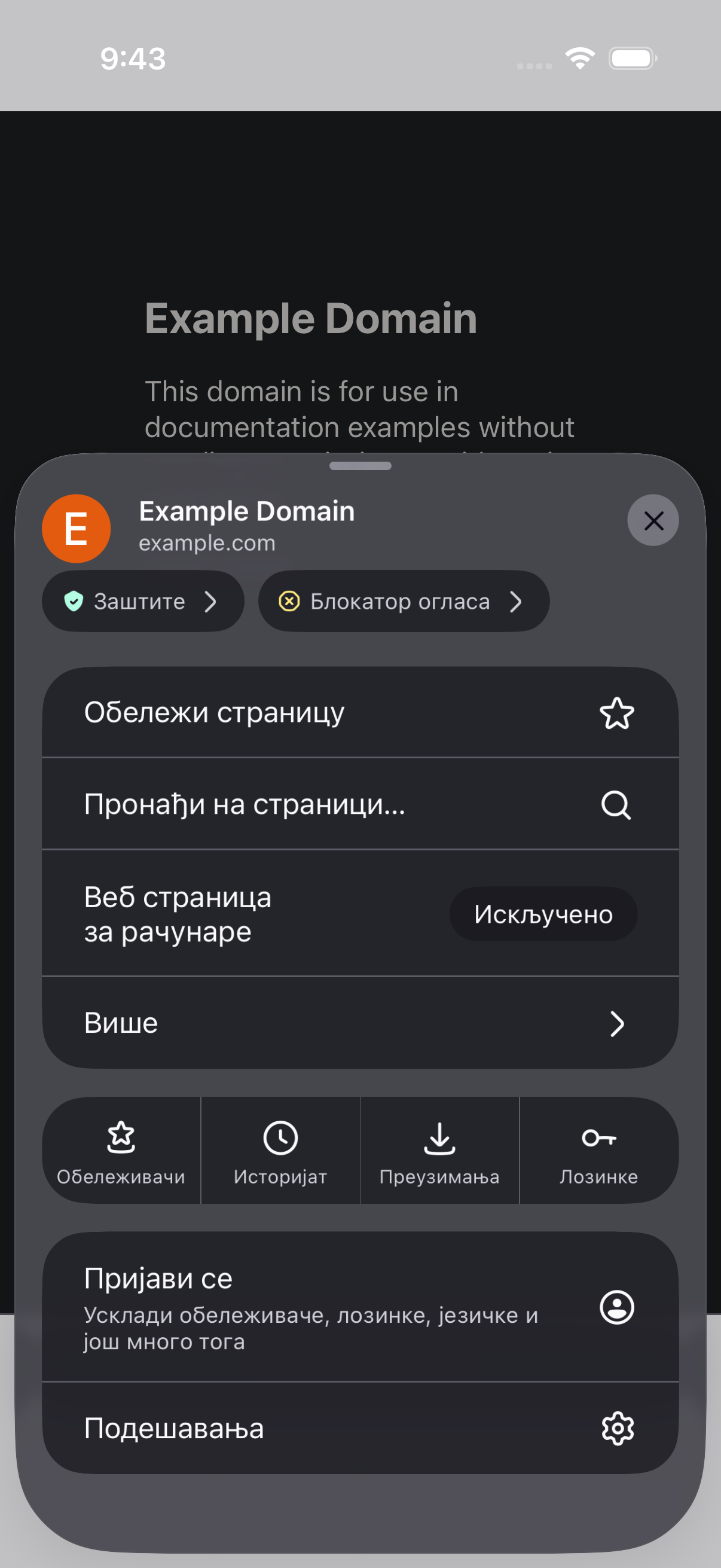Open Историјат history

tap(280, 1151)
